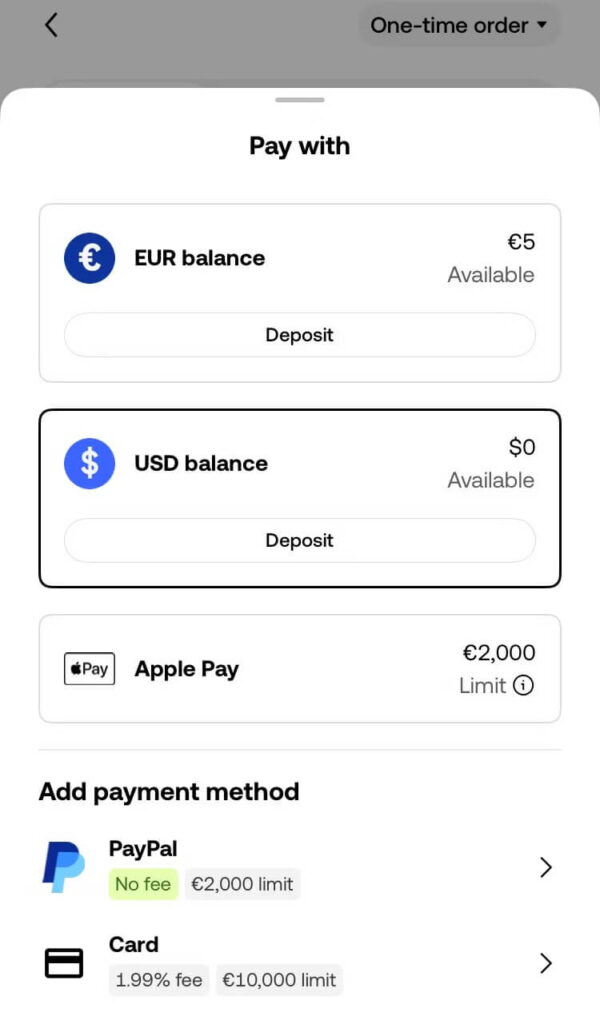
Task: Add Card as a payment method
Action: point(299,963)
